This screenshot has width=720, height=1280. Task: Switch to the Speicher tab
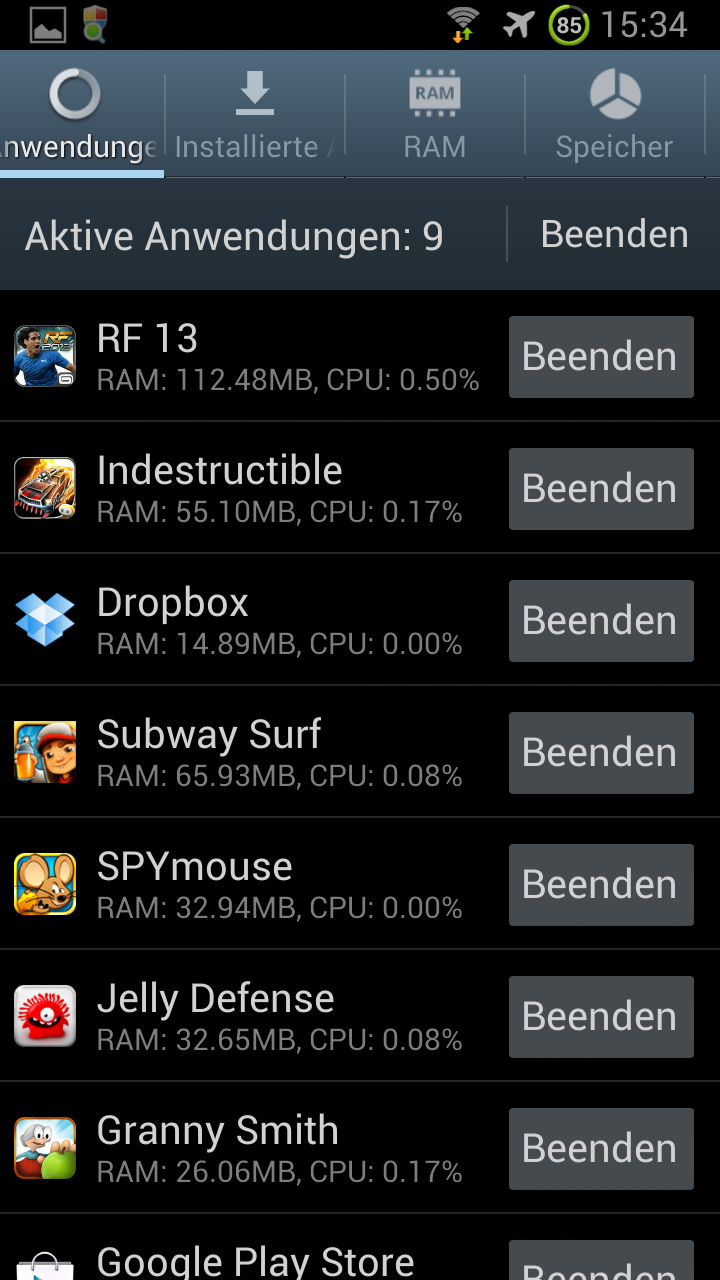pyautogui.click(x=614, y=115)
